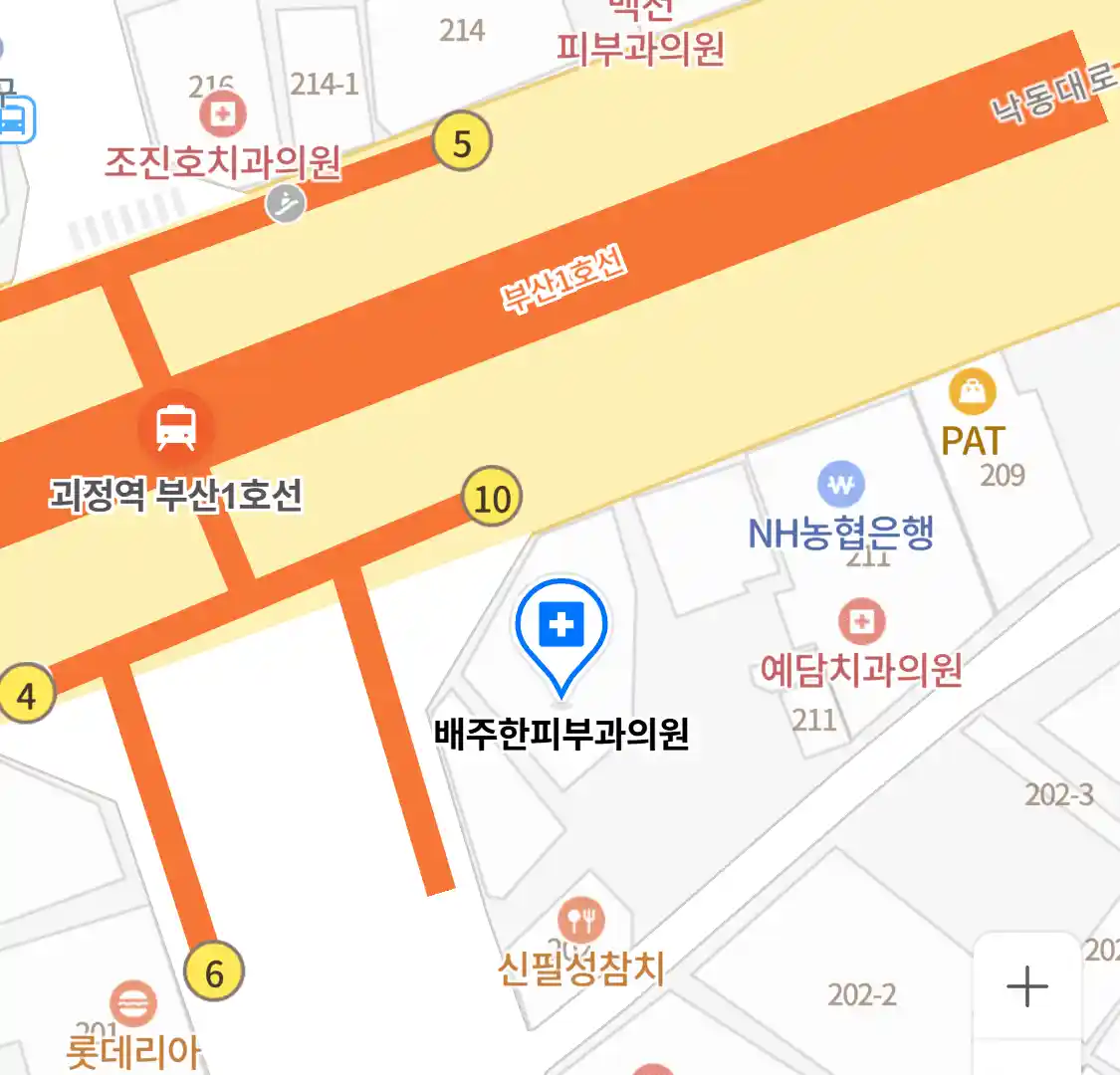Open the 신필성참치 restaurant marker
1120x1075 pixels.
(x=580, y=919)
